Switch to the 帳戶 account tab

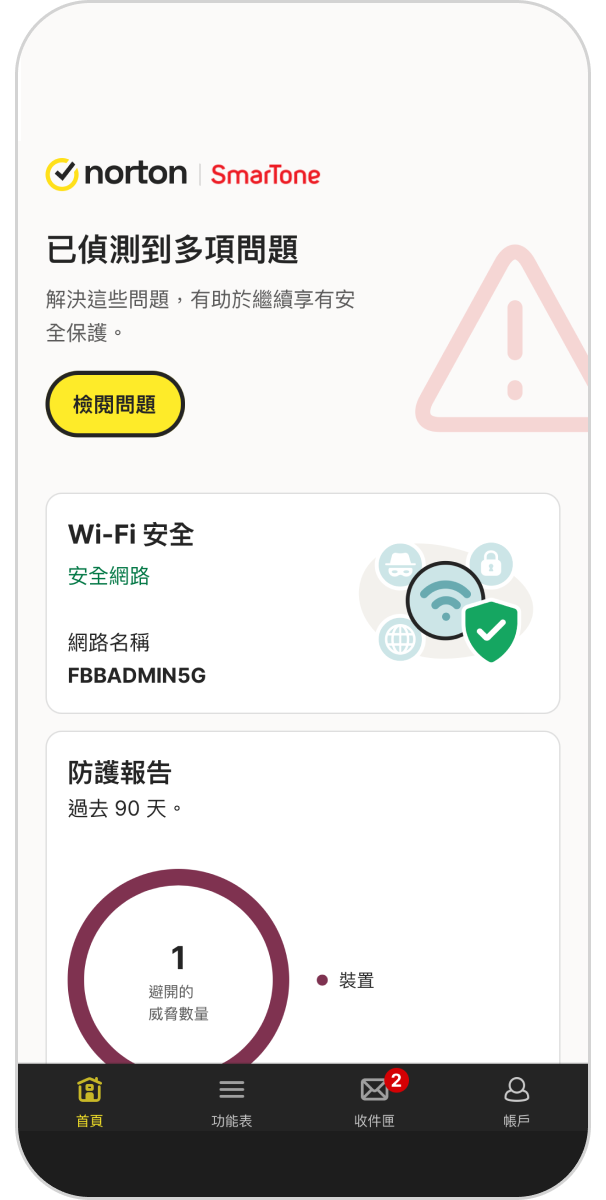click(x=516, y=1100)
